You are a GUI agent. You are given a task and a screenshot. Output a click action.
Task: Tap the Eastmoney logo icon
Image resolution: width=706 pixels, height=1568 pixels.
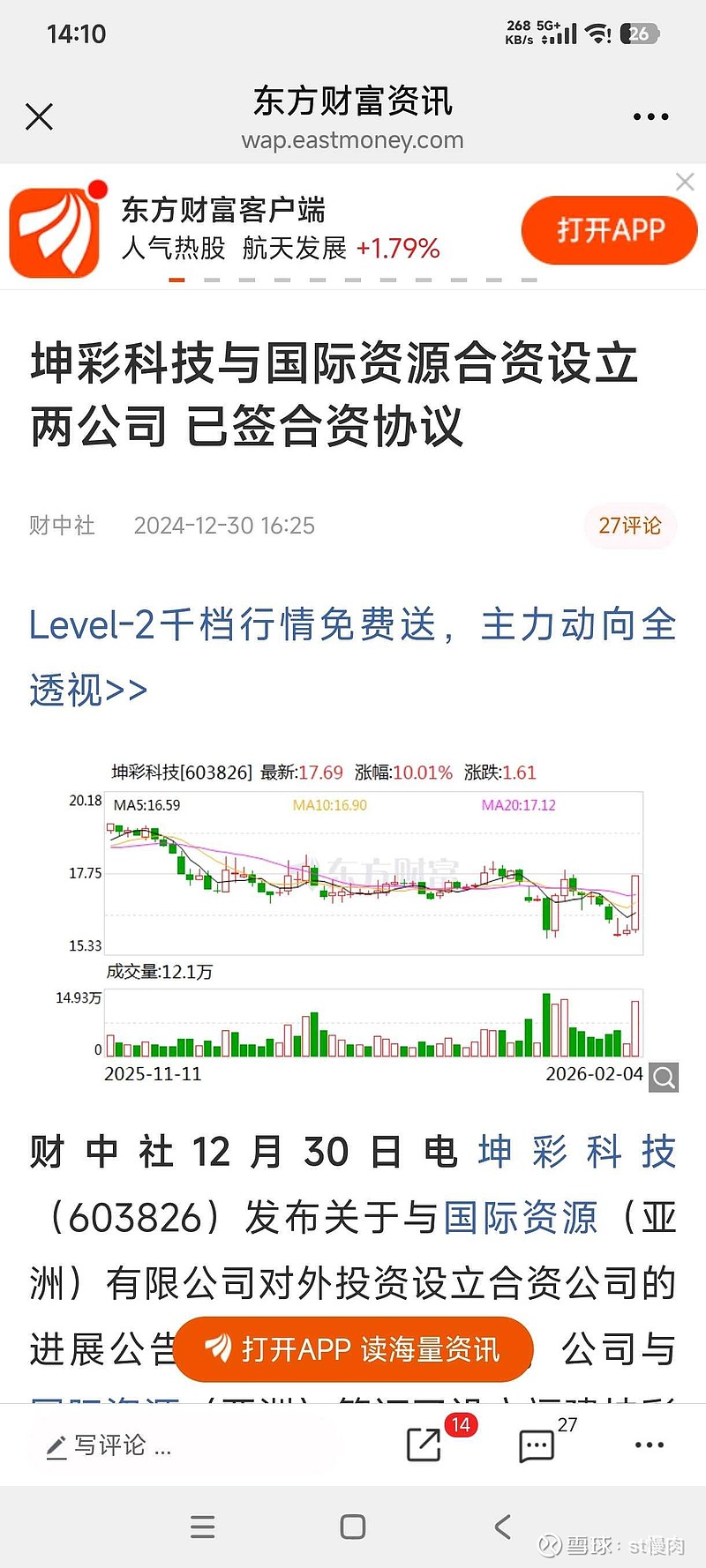tap(56, 229)
